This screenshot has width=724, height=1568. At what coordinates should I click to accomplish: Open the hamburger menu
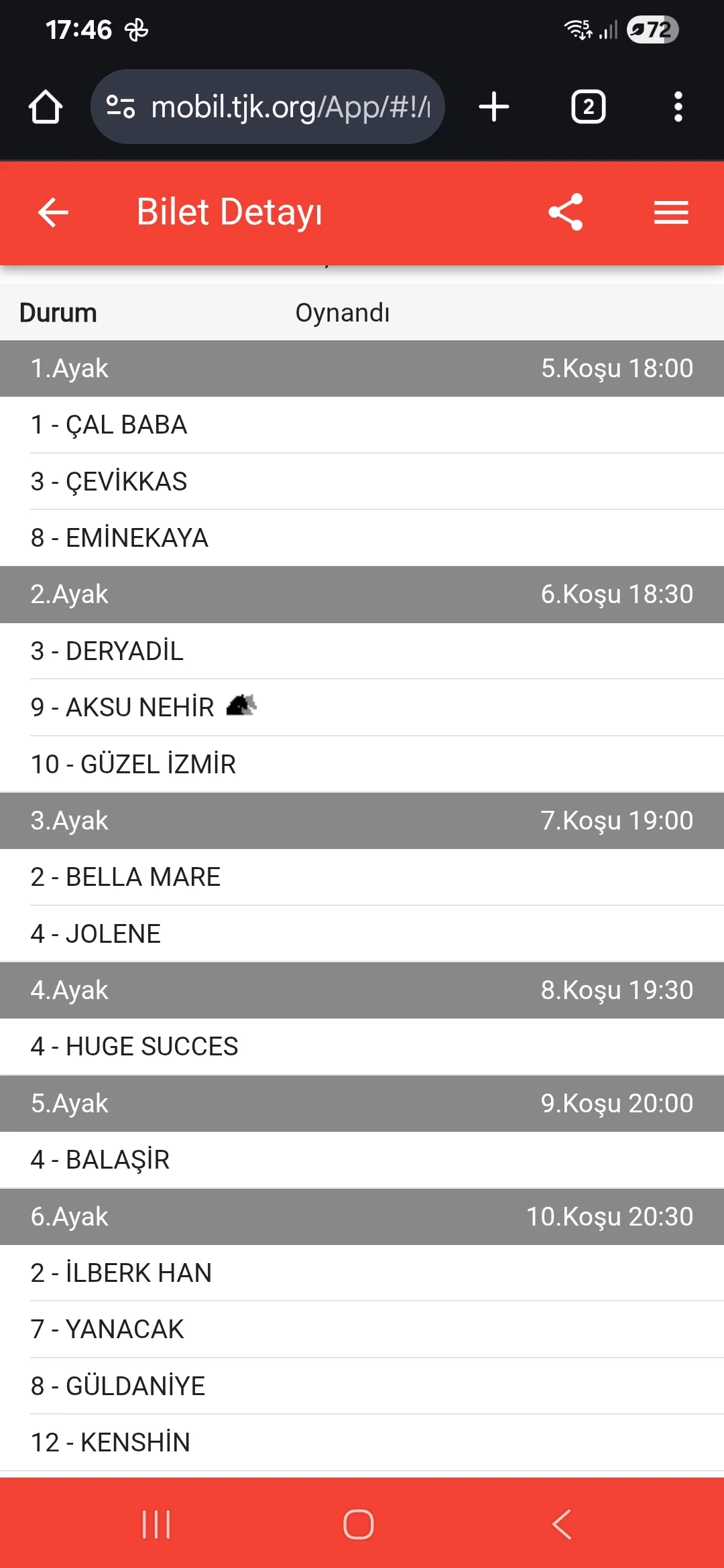(x=671, y=212)
